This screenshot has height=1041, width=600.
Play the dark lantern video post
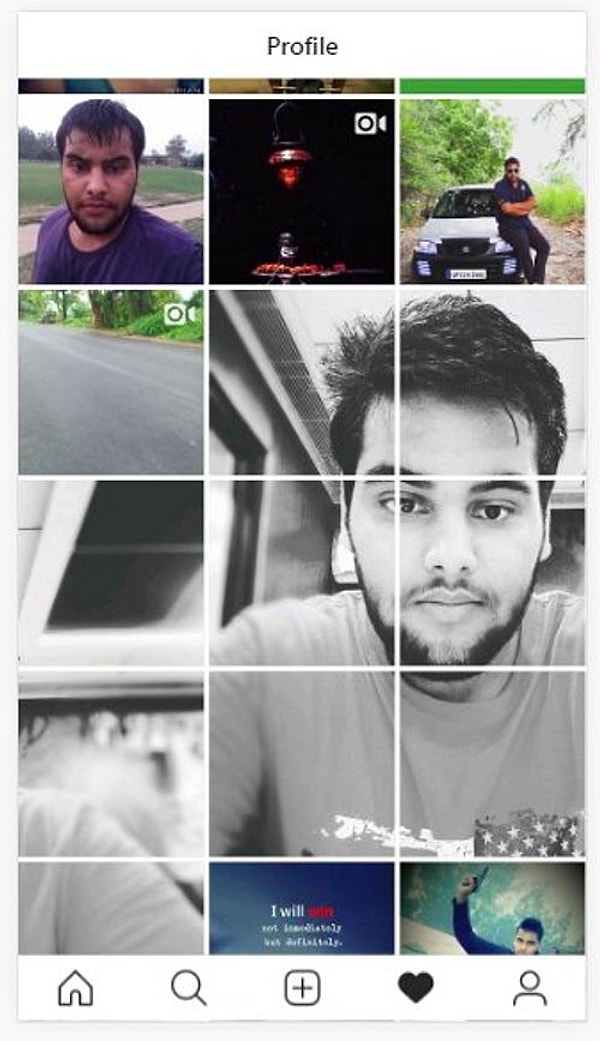point(301,190)
